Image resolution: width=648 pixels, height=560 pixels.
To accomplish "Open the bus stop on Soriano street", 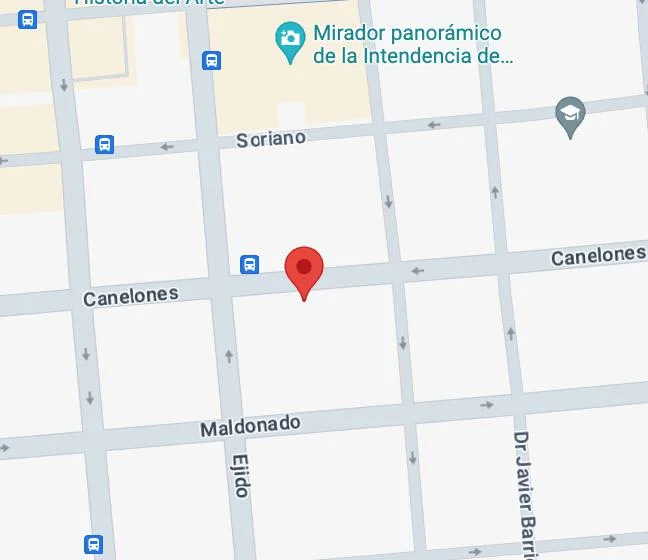I will (104, 145).
